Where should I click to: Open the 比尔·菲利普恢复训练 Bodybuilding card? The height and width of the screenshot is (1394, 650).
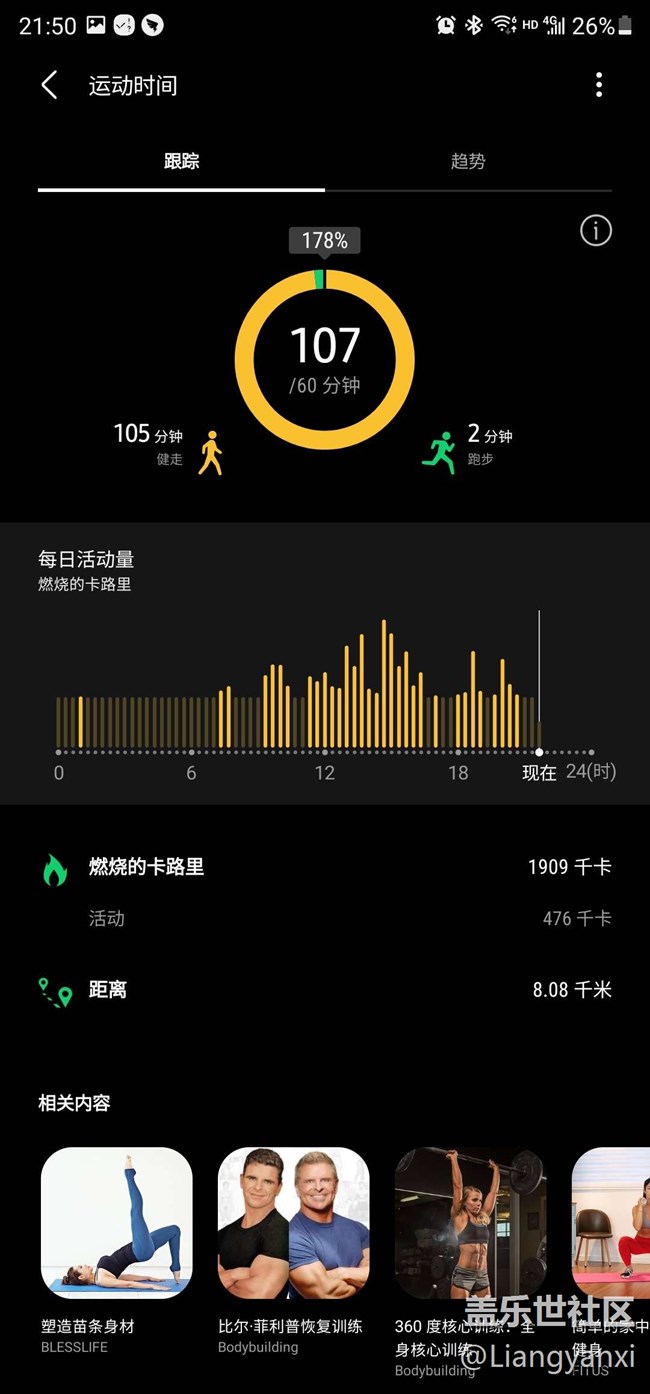pyautogui.click(x=294, y=1223)
